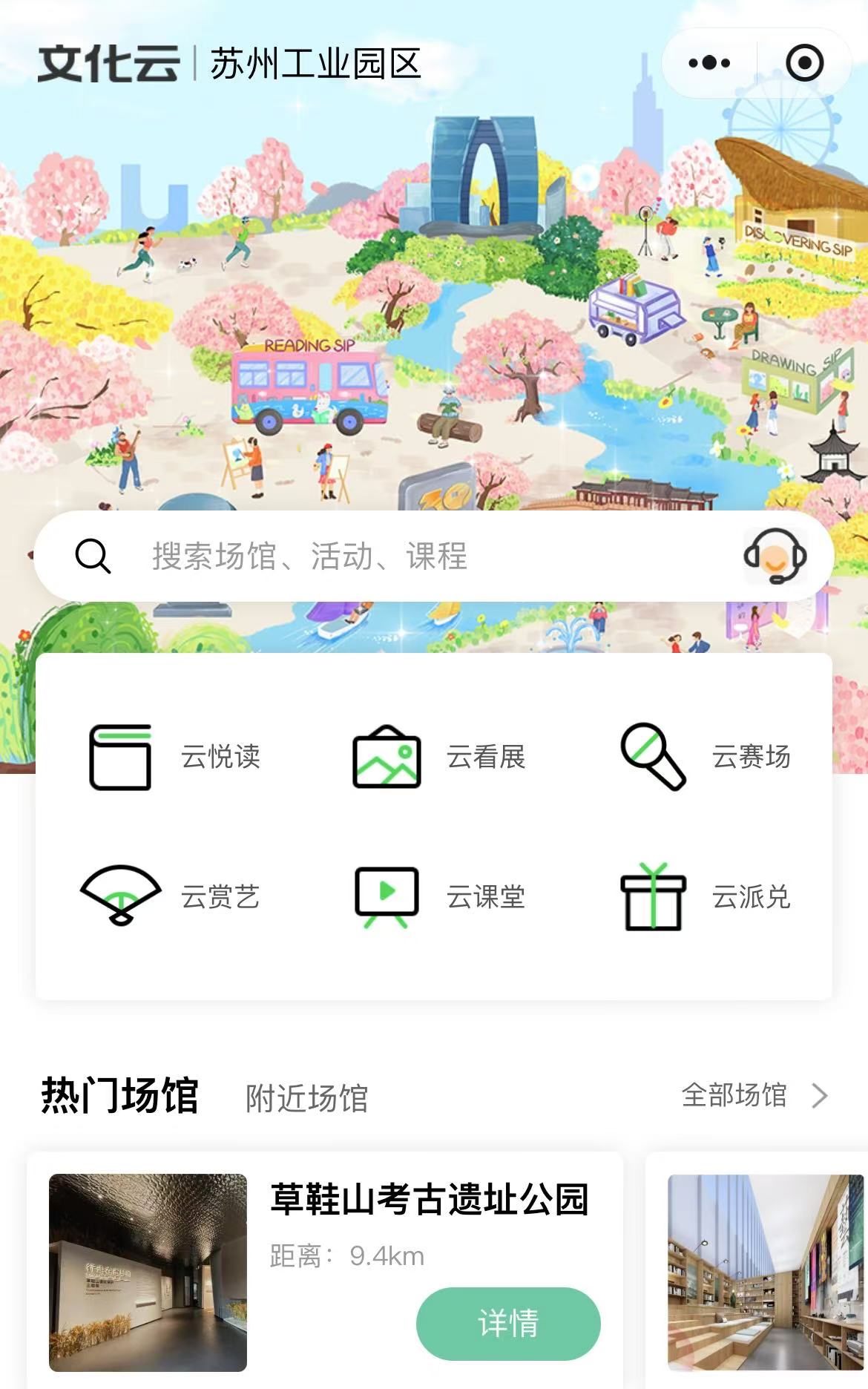Open 云课堂 section
868x1389 pixels.
[439, 896]
